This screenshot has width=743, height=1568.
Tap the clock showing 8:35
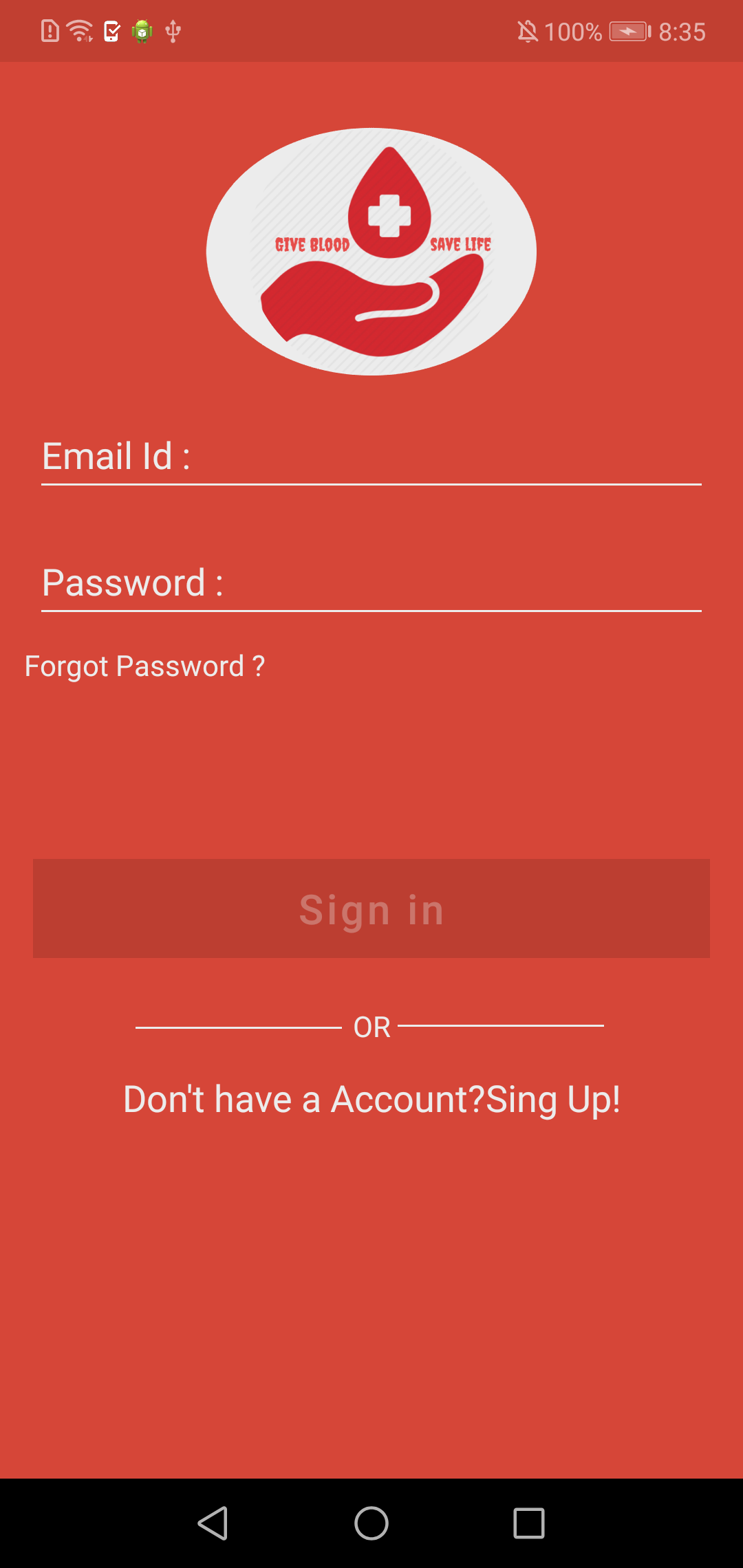[681, 31]
